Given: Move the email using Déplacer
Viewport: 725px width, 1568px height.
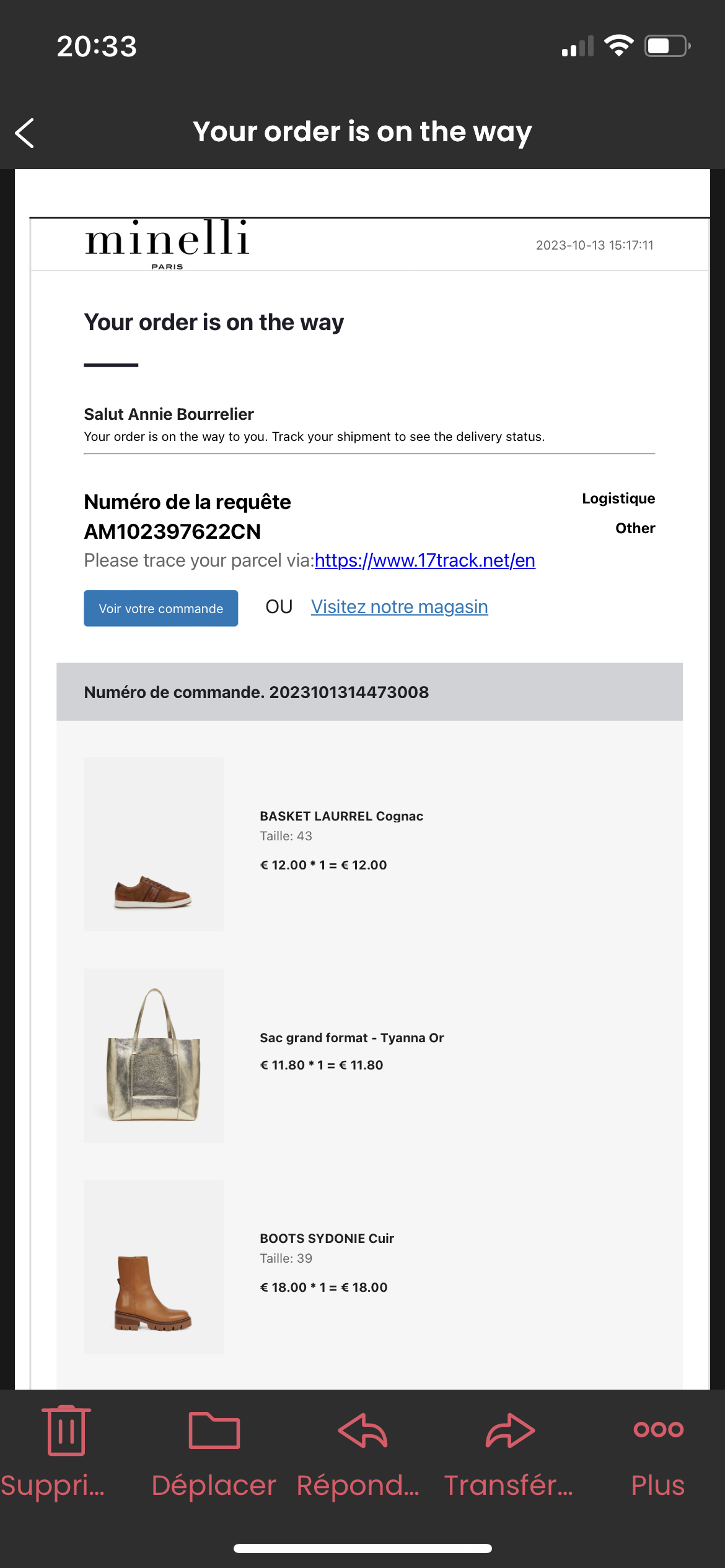Looking at the screenshot, I should click(x=214, y=1453).
